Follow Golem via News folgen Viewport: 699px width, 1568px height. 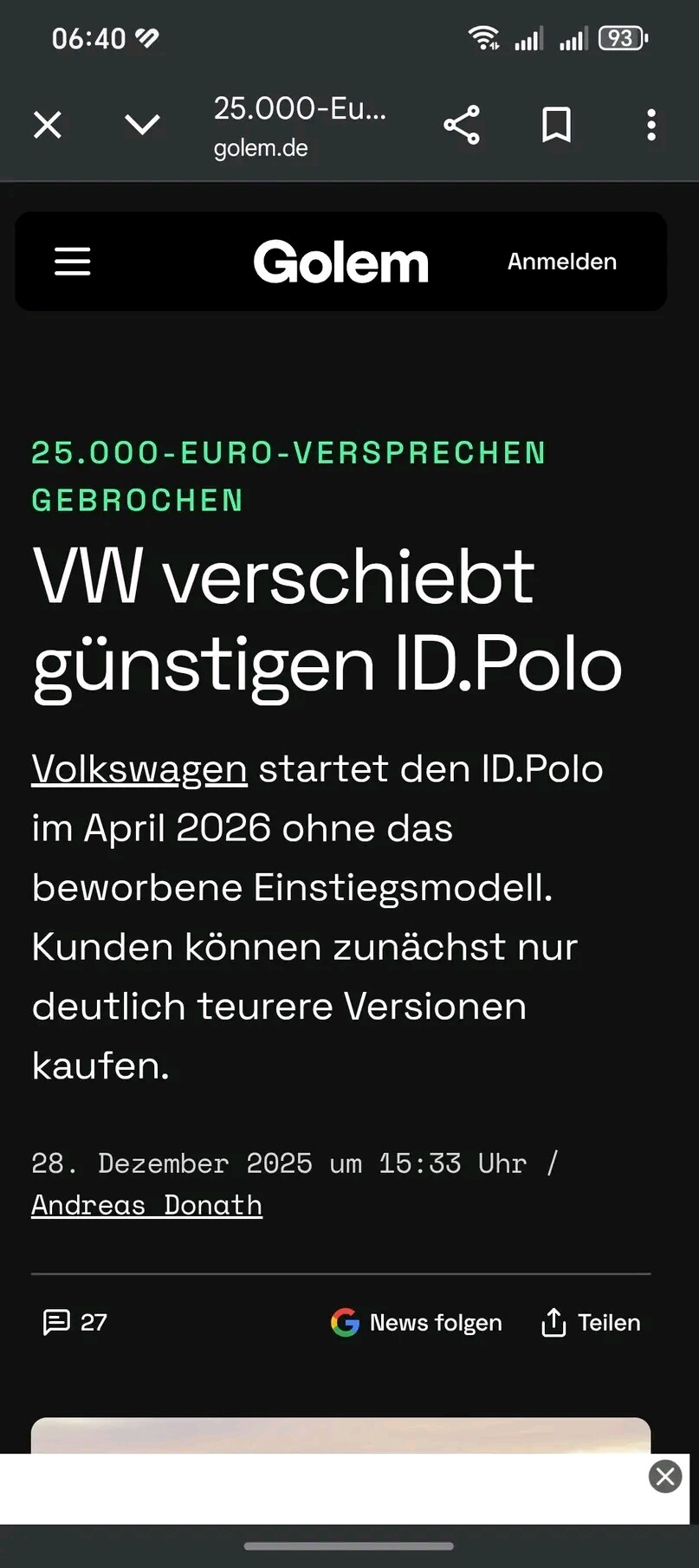(x=417, y=1322)
